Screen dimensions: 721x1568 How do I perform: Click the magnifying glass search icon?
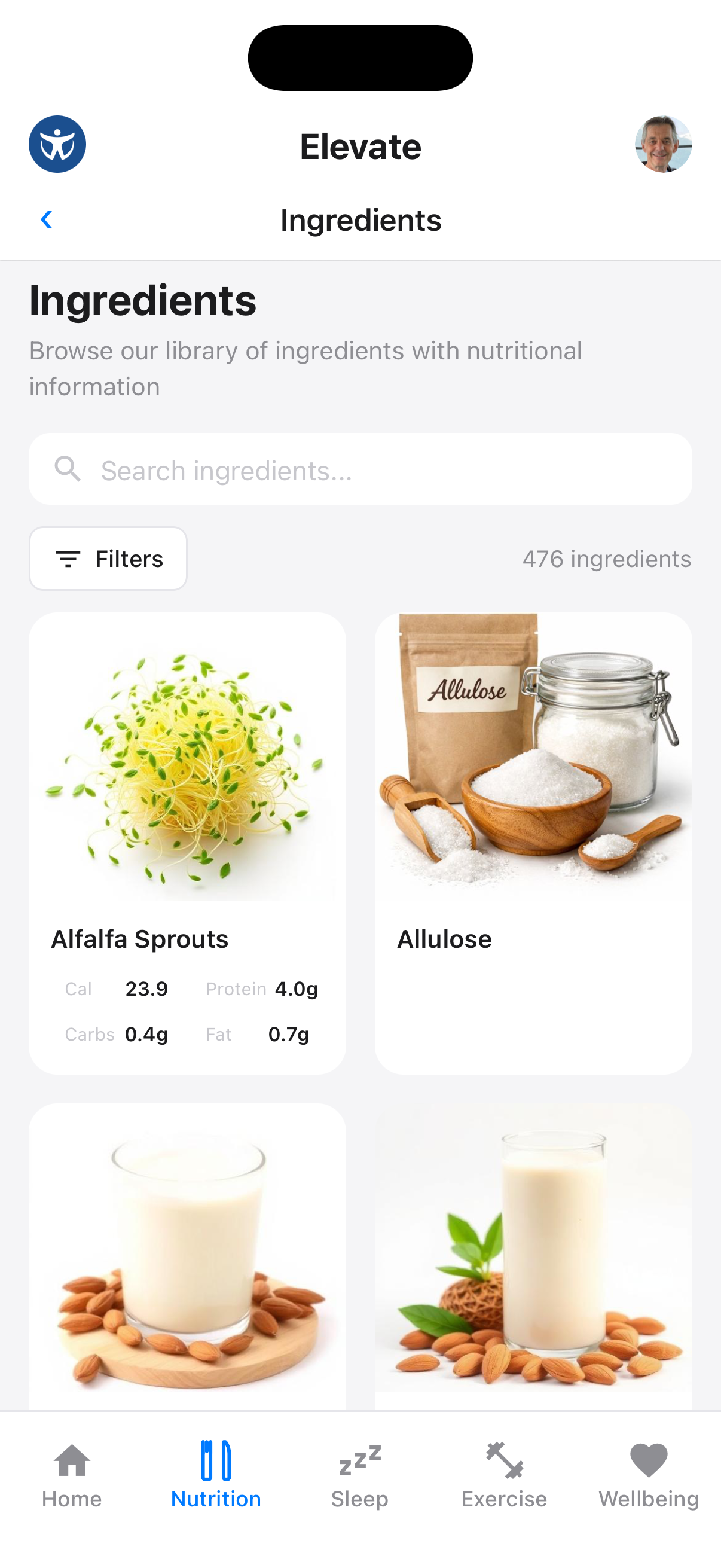68,469
